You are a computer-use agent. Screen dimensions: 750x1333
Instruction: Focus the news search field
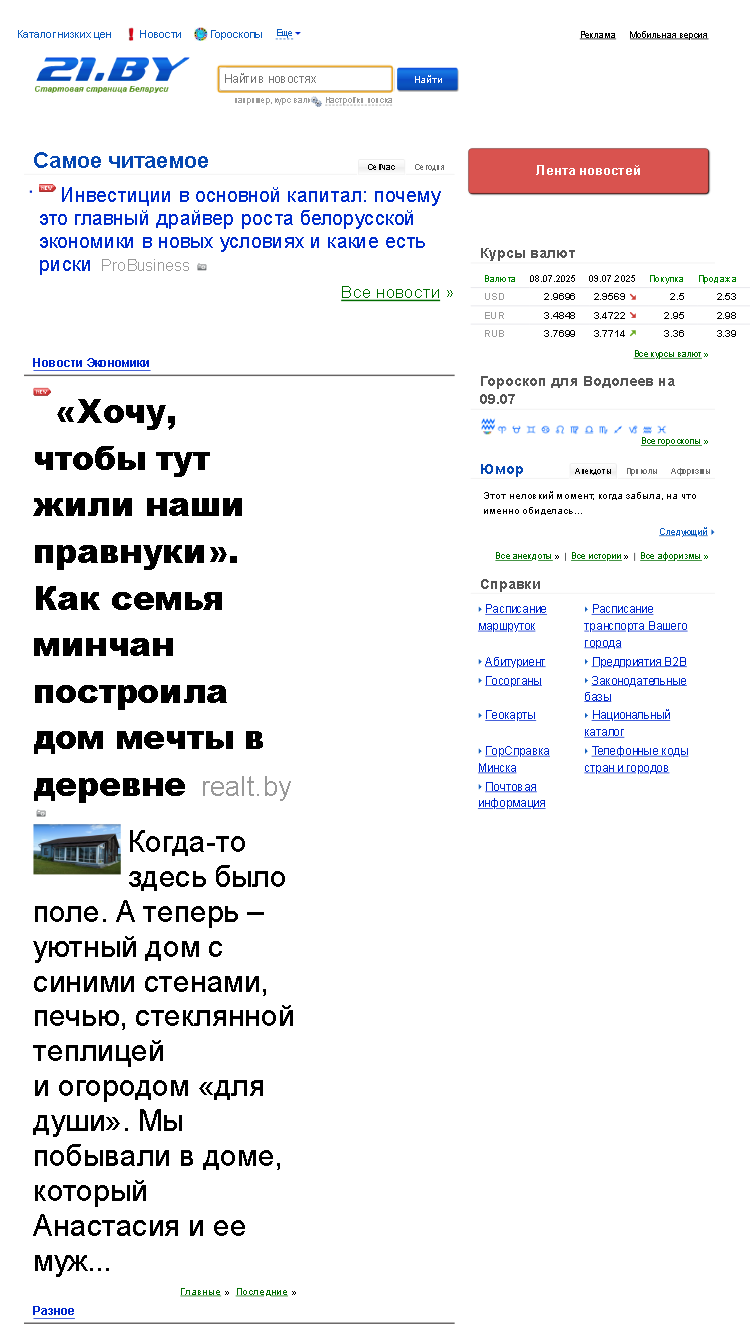click(x=305, y=79)
